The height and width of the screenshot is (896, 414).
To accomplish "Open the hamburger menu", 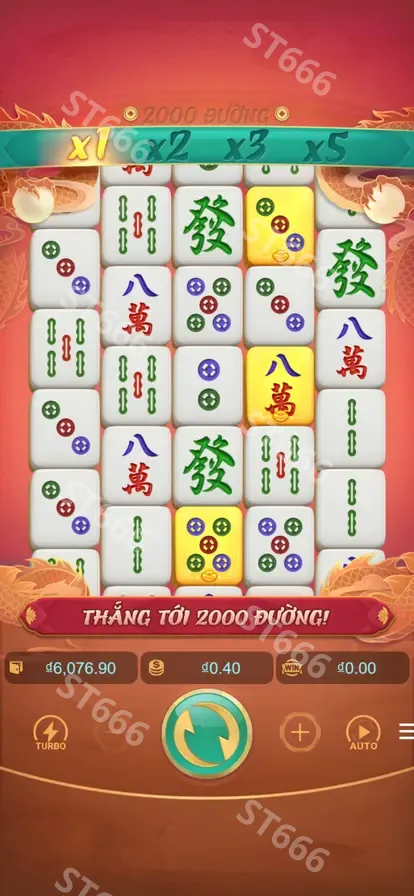I will coord(407,731).
